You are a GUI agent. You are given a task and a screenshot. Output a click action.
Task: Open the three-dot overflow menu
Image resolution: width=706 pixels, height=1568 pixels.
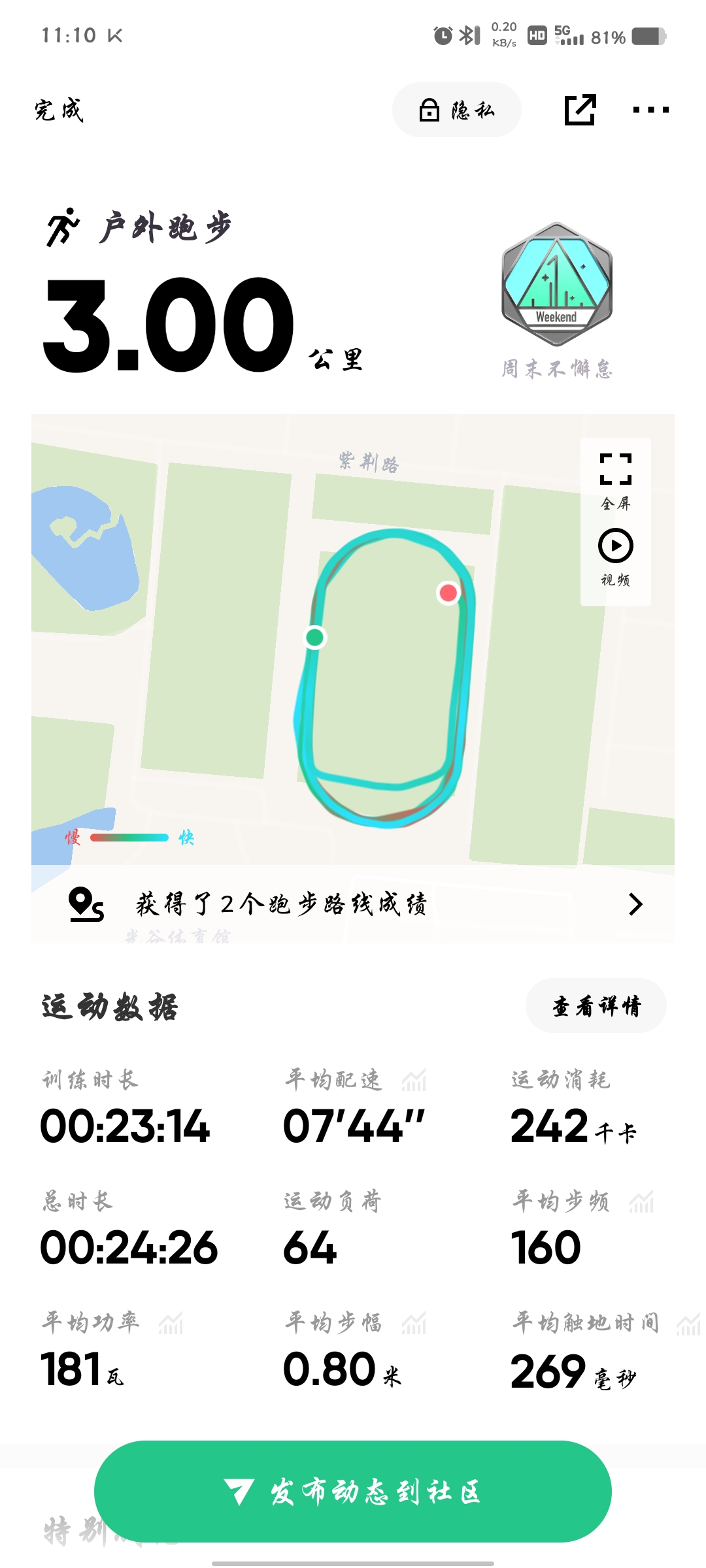click(x=650, y=110)
